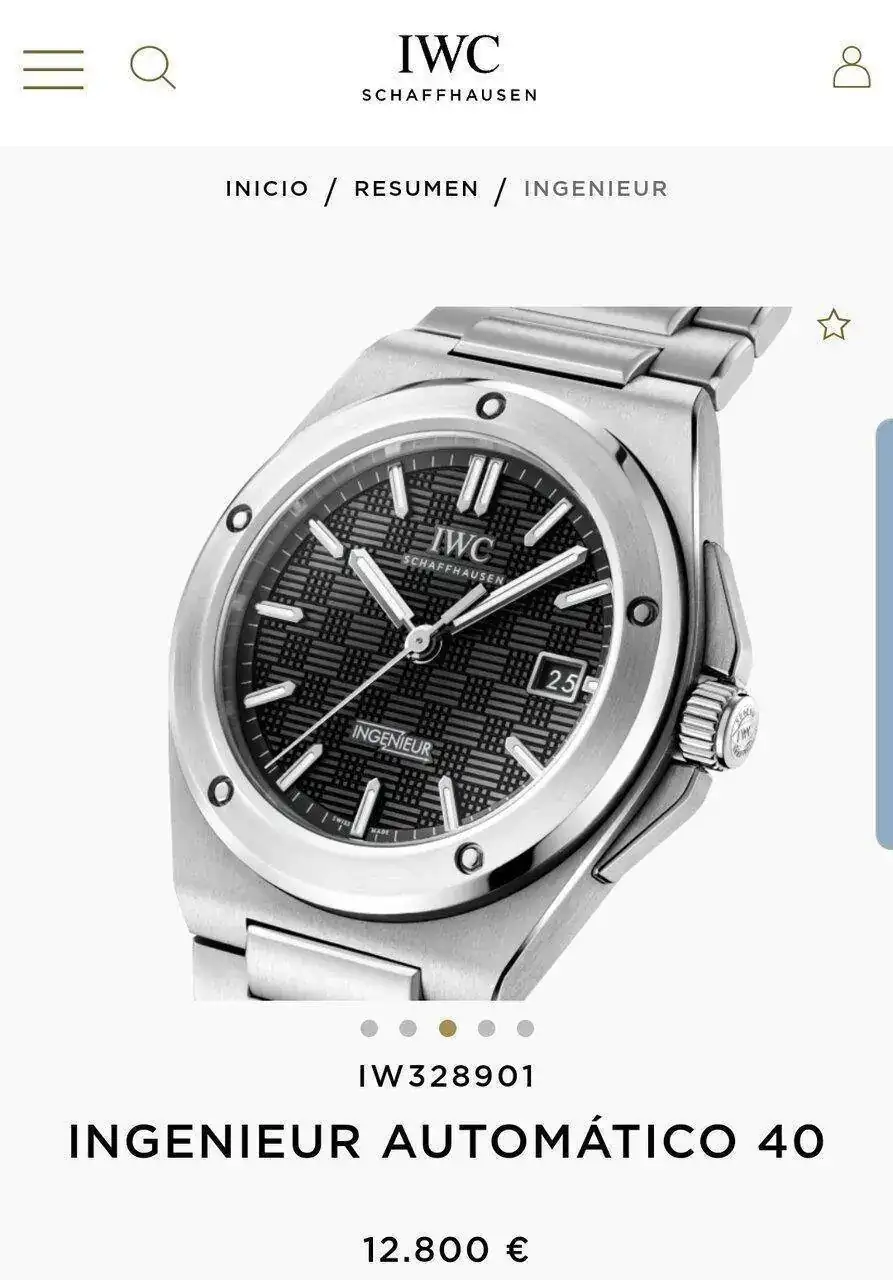Select the second image dot

408,1028
